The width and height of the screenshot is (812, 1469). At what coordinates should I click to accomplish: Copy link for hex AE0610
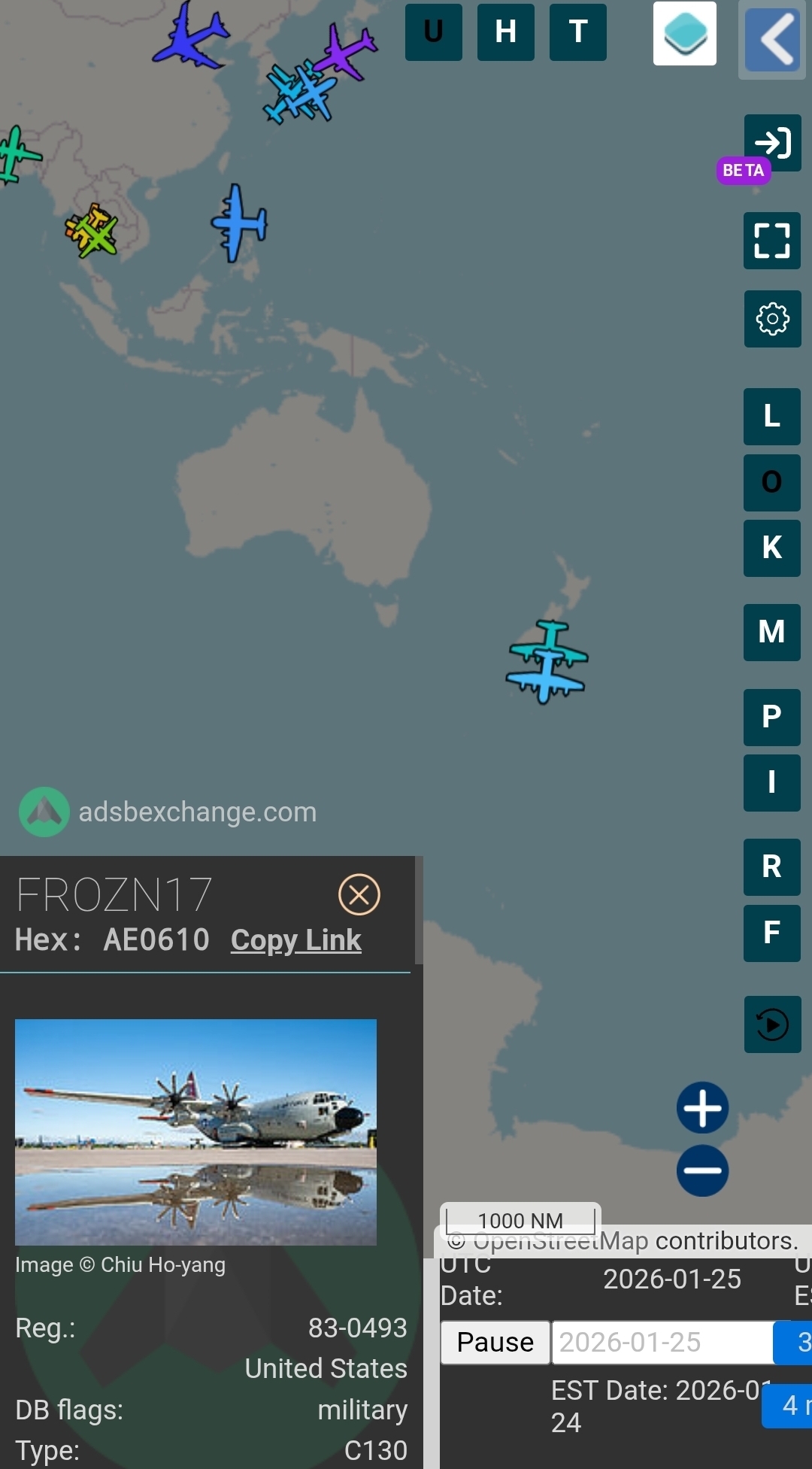pyautogui.click(x=295, y=940)
